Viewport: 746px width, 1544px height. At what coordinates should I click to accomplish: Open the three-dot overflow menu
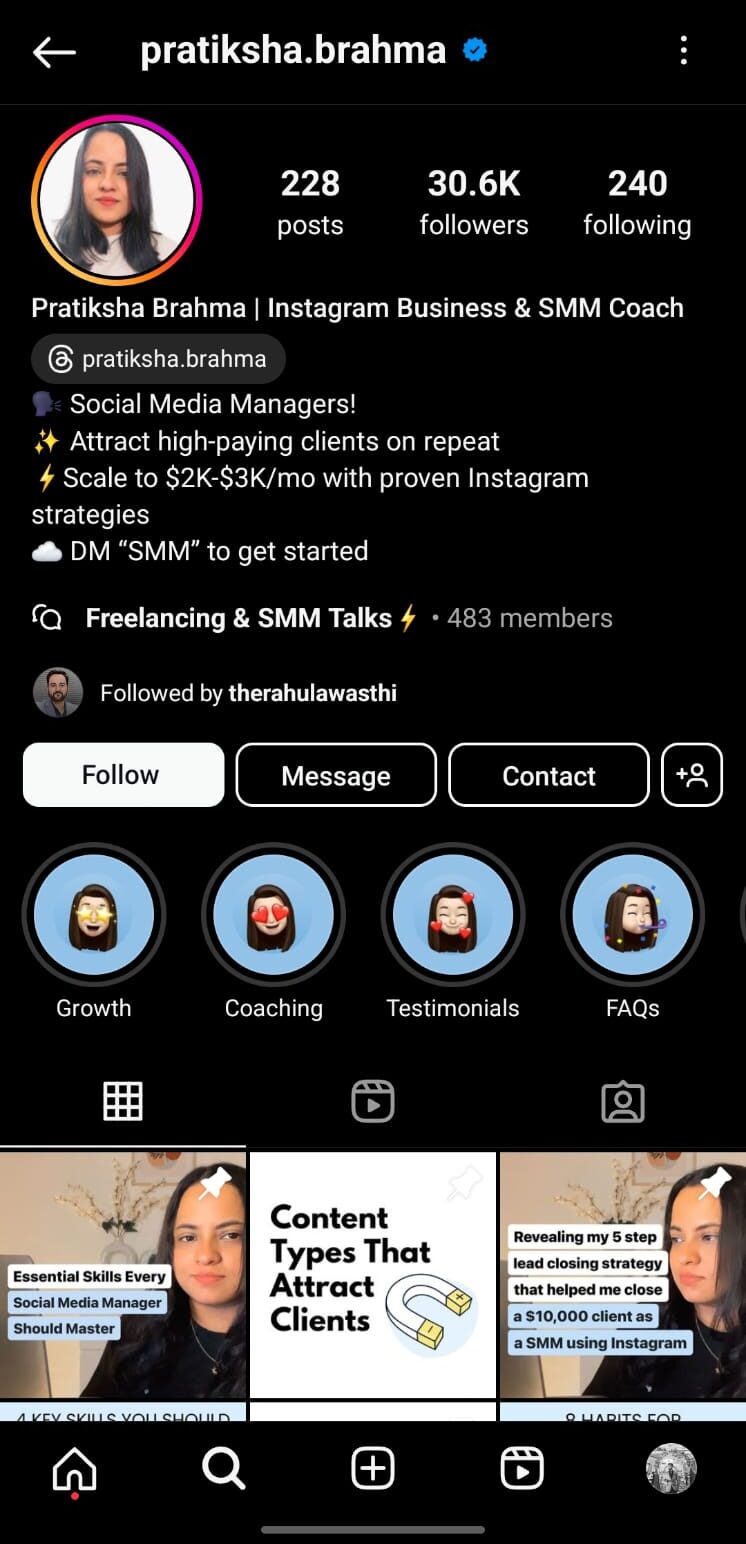click(684, 51)
